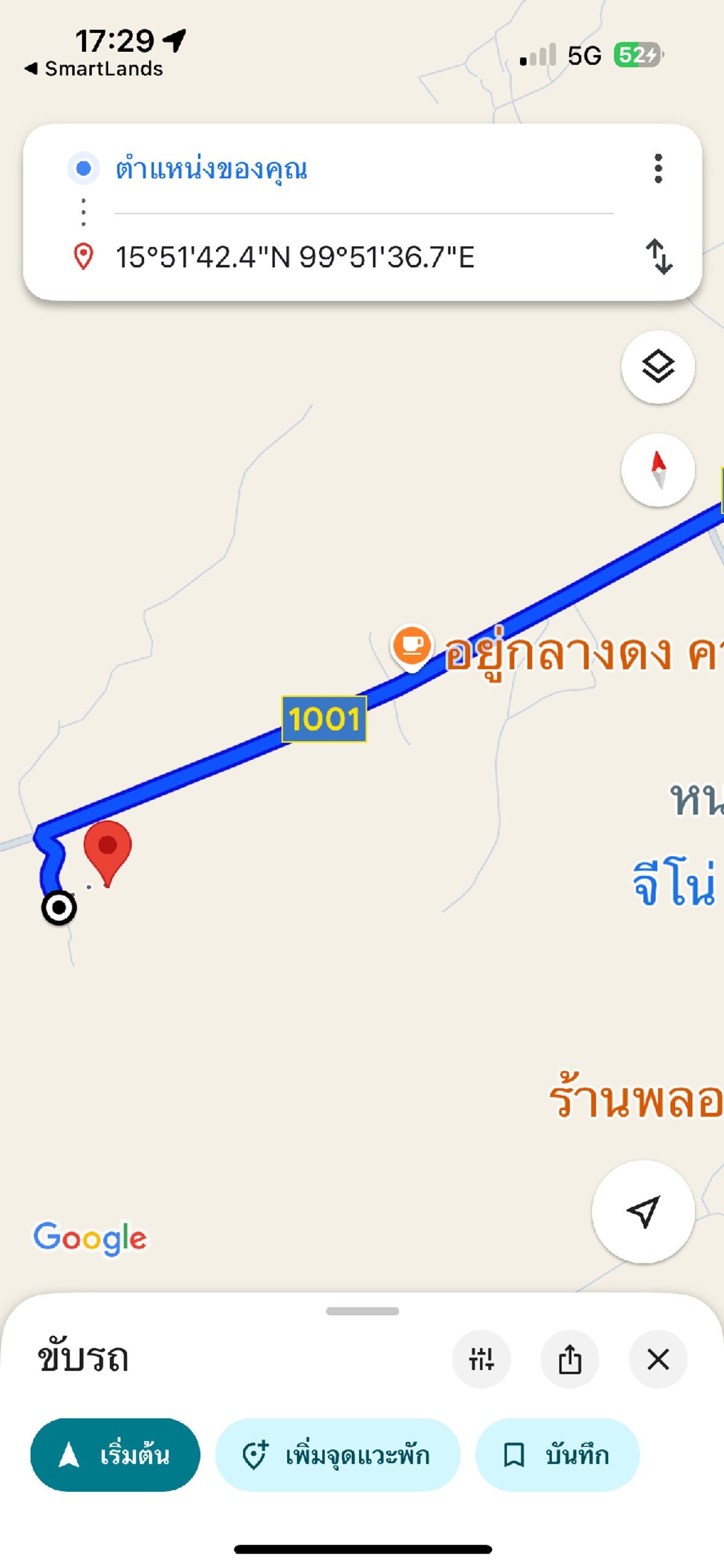Start navigation with เริ่มต้น button

point(115,1455)
